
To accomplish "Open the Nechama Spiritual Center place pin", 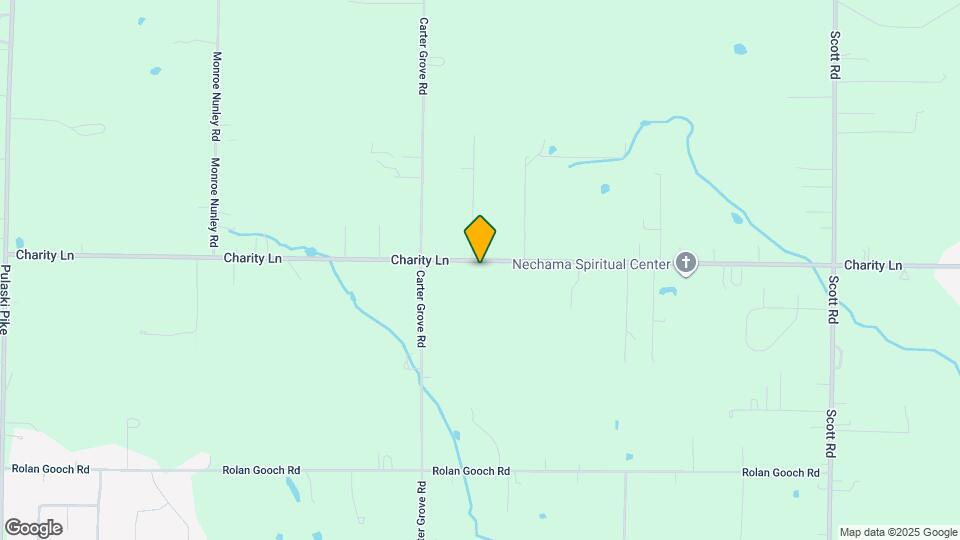I will pos(685,263).
